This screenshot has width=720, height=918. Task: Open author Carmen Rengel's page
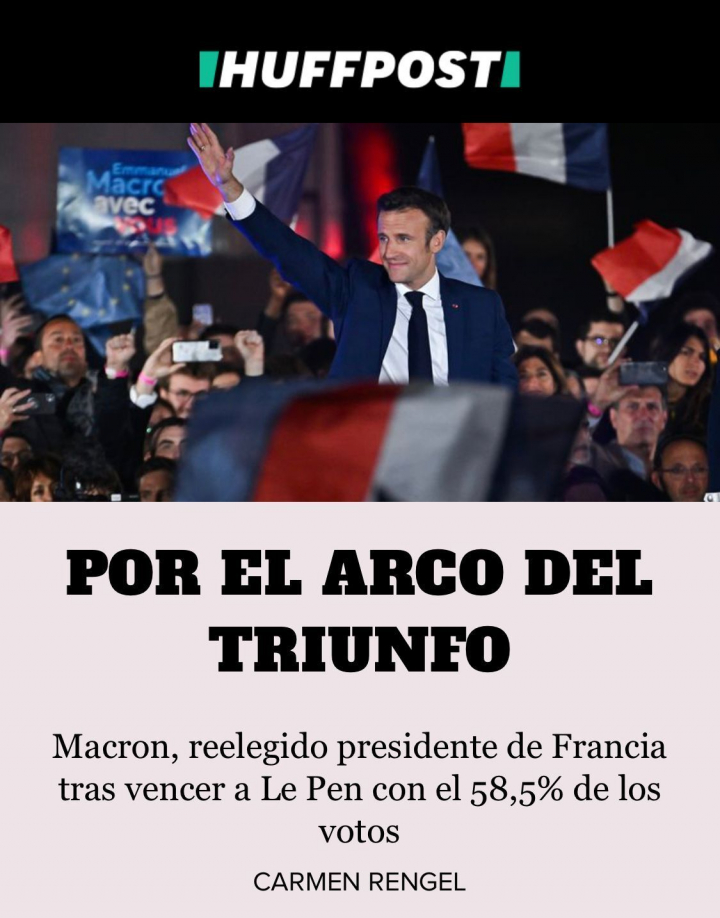pyautogui.click(x=359, y=883)
